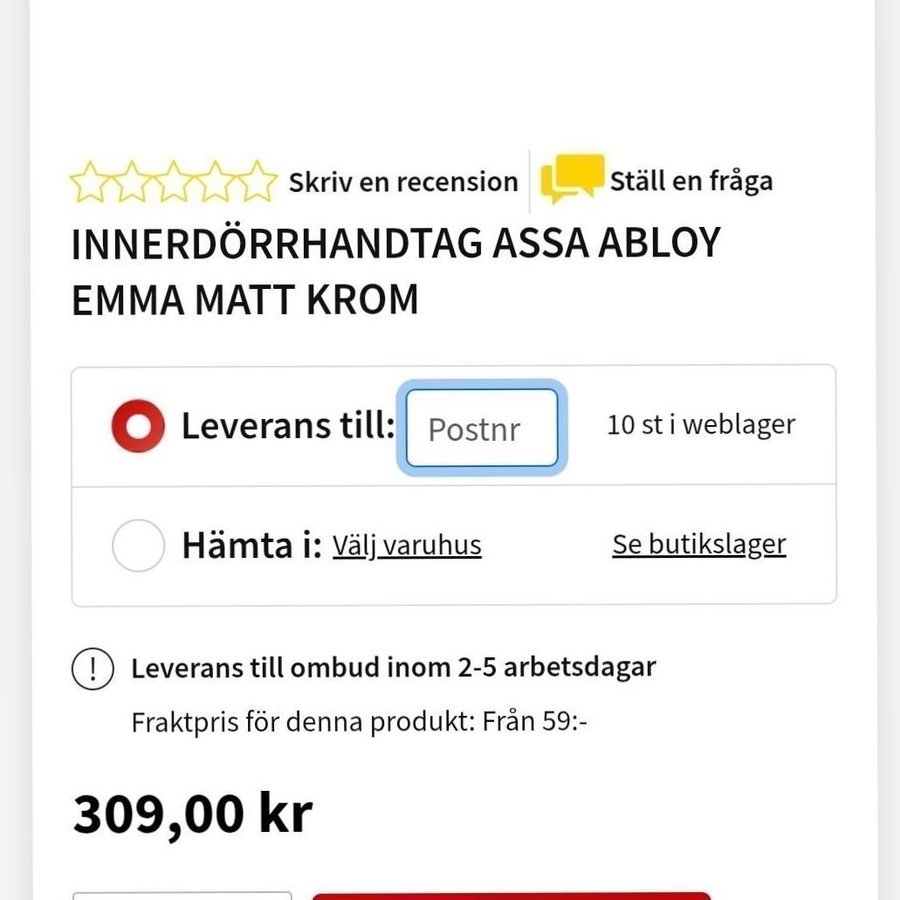Open Skriv en recension to write a review
This screenshot has height=900, width=900.
(x=403, y=182)
